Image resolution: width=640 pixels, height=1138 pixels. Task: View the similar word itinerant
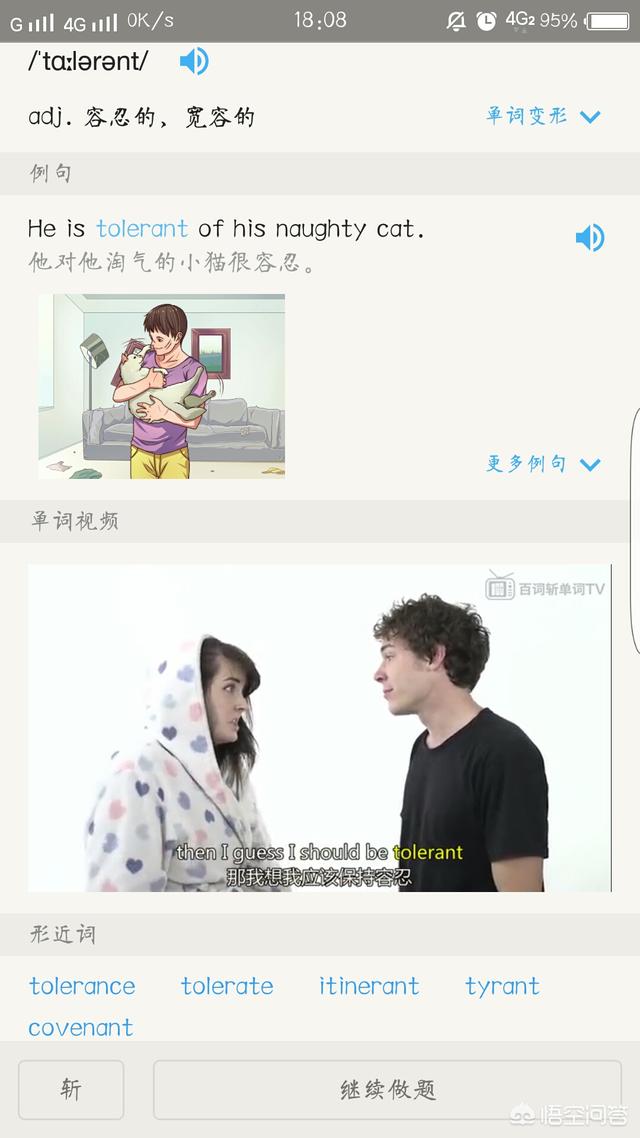pyautogui.click(x=369, y=986)
